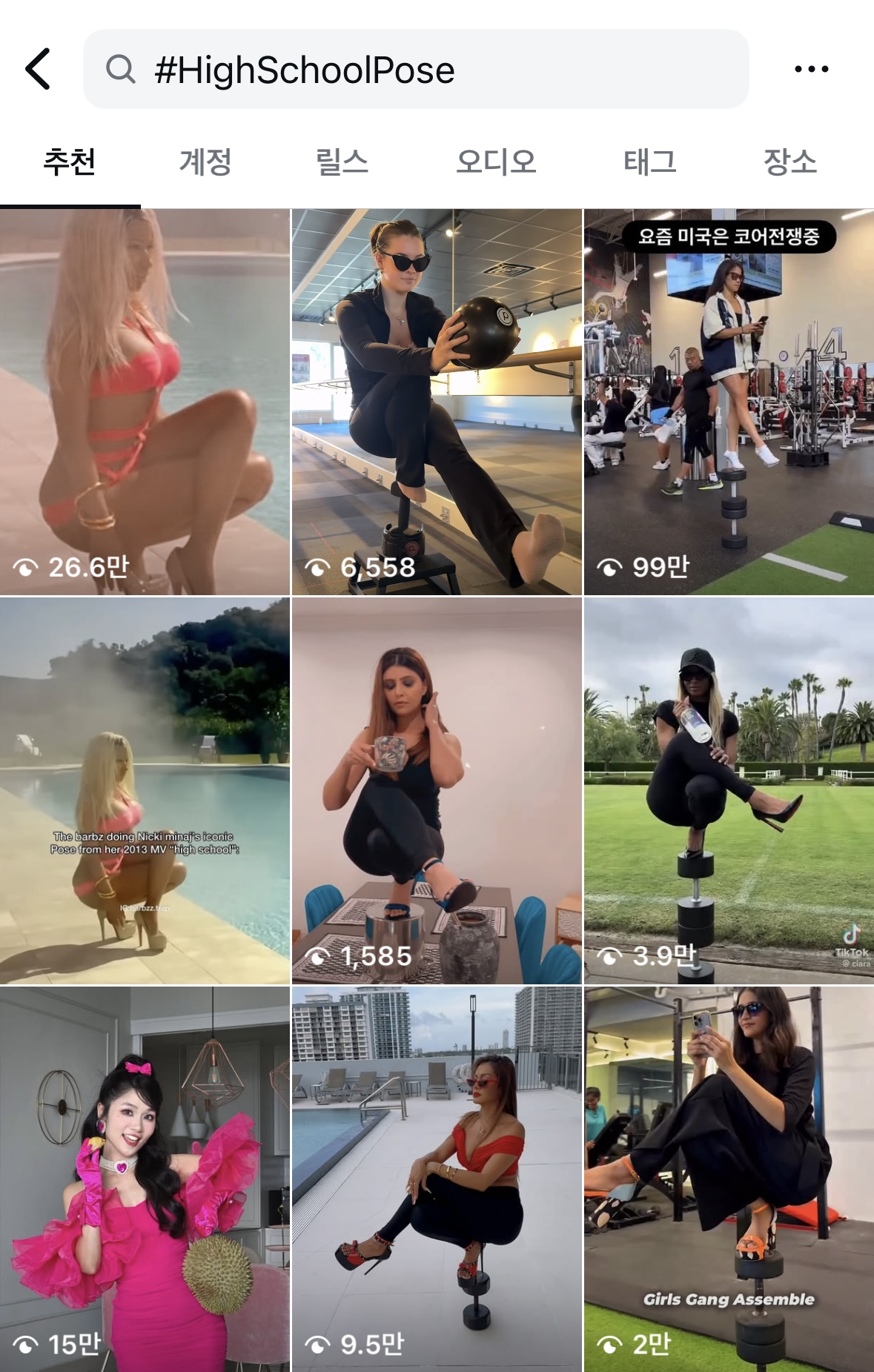Open the 'Girls Gang Assemble' reel
Viewport: 874px width, 1372px height.
(x=729, y=1179)
